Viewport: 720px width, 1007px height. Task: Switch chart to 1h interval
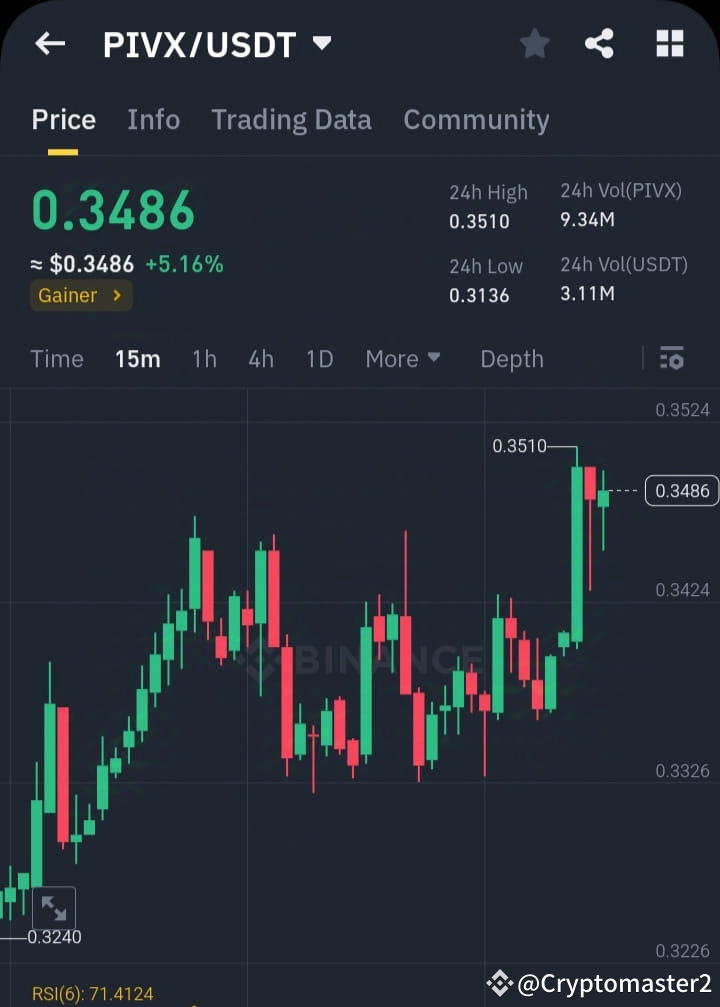pyautogui.click(x=204, y=358)
